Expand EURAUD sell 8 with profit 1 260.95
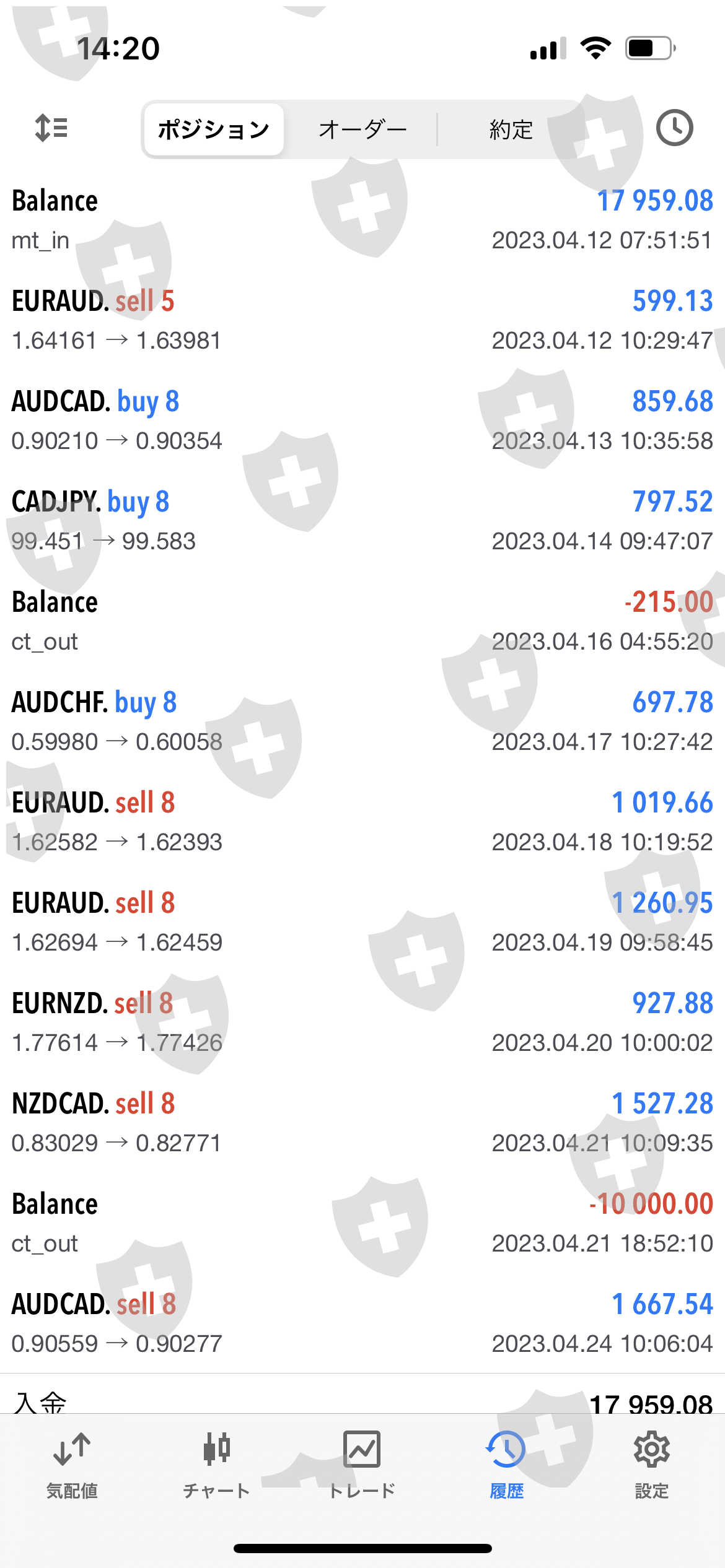 [362, 922]
